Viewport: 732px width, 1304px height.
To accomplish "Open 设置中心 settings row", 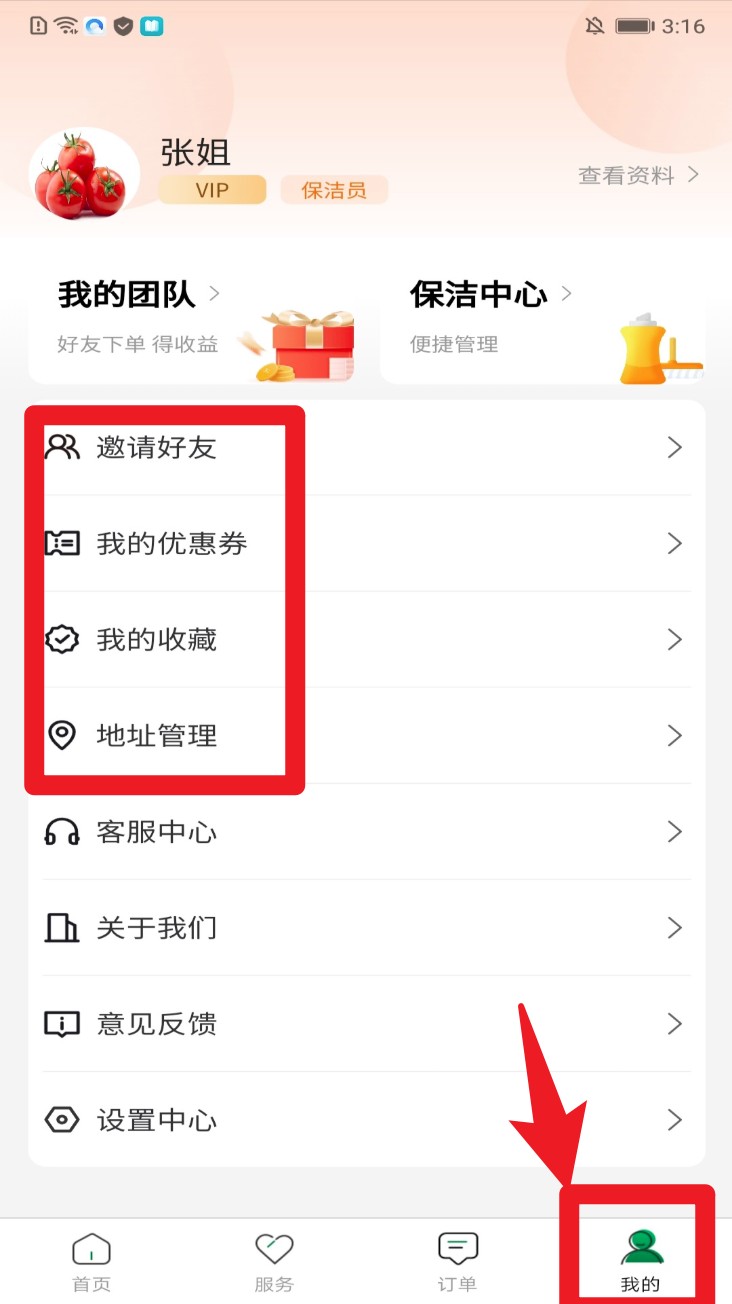I will point(366,1120).
